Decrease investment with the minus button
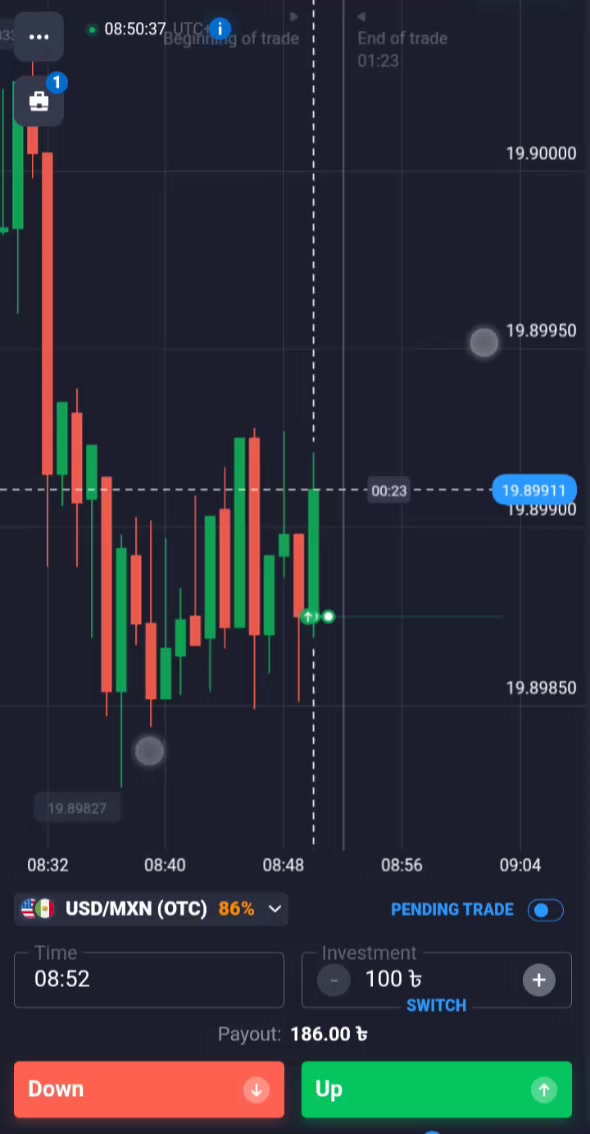Viewport: 590px width, 1134px height. pos(334,980)
